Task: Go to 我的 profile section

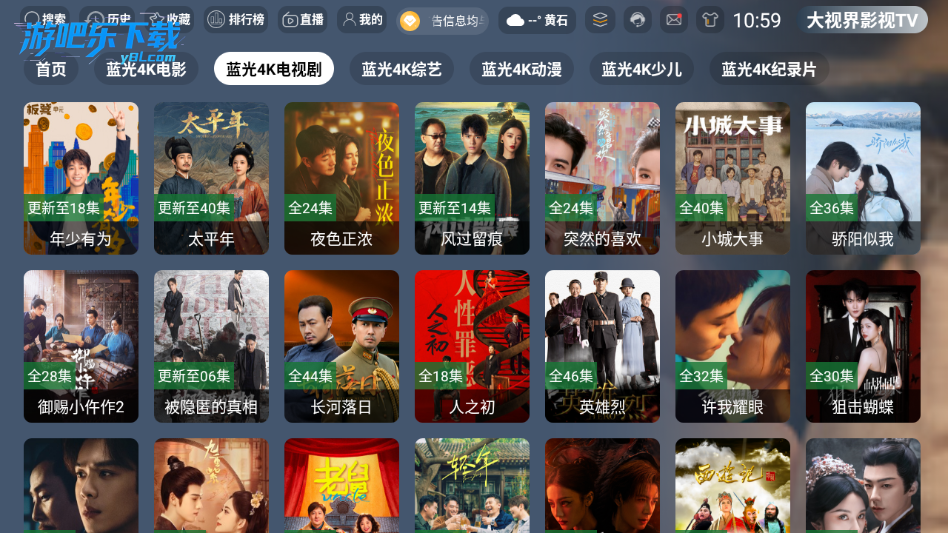Action: tap(361, 19)
